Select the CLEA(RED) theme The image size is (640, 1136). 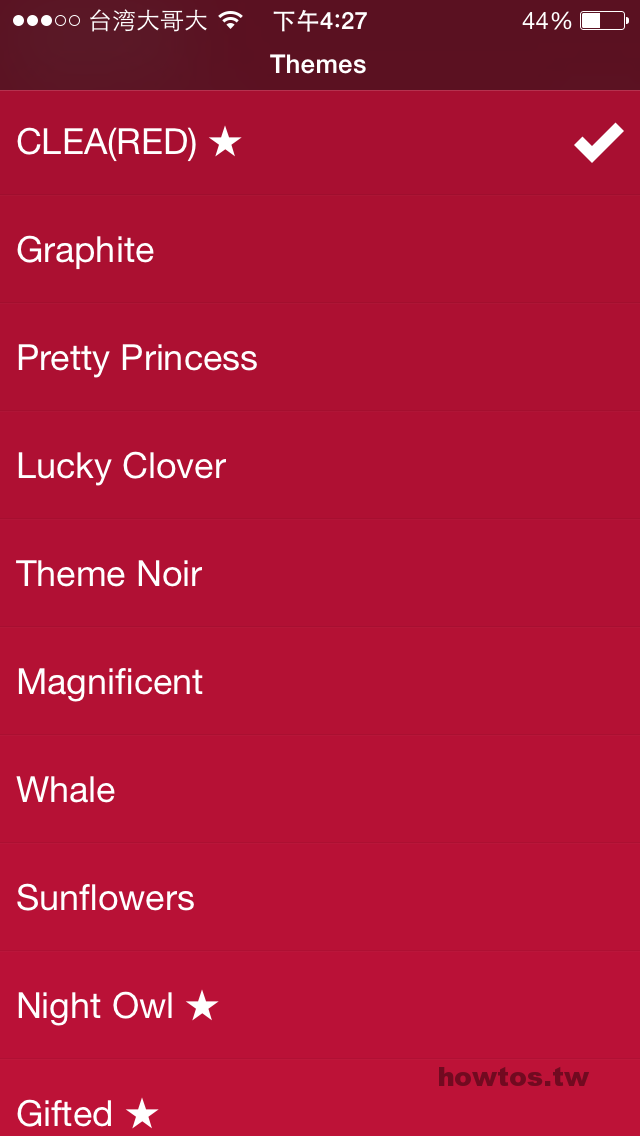pyautogui.click(x=320, y=143)
